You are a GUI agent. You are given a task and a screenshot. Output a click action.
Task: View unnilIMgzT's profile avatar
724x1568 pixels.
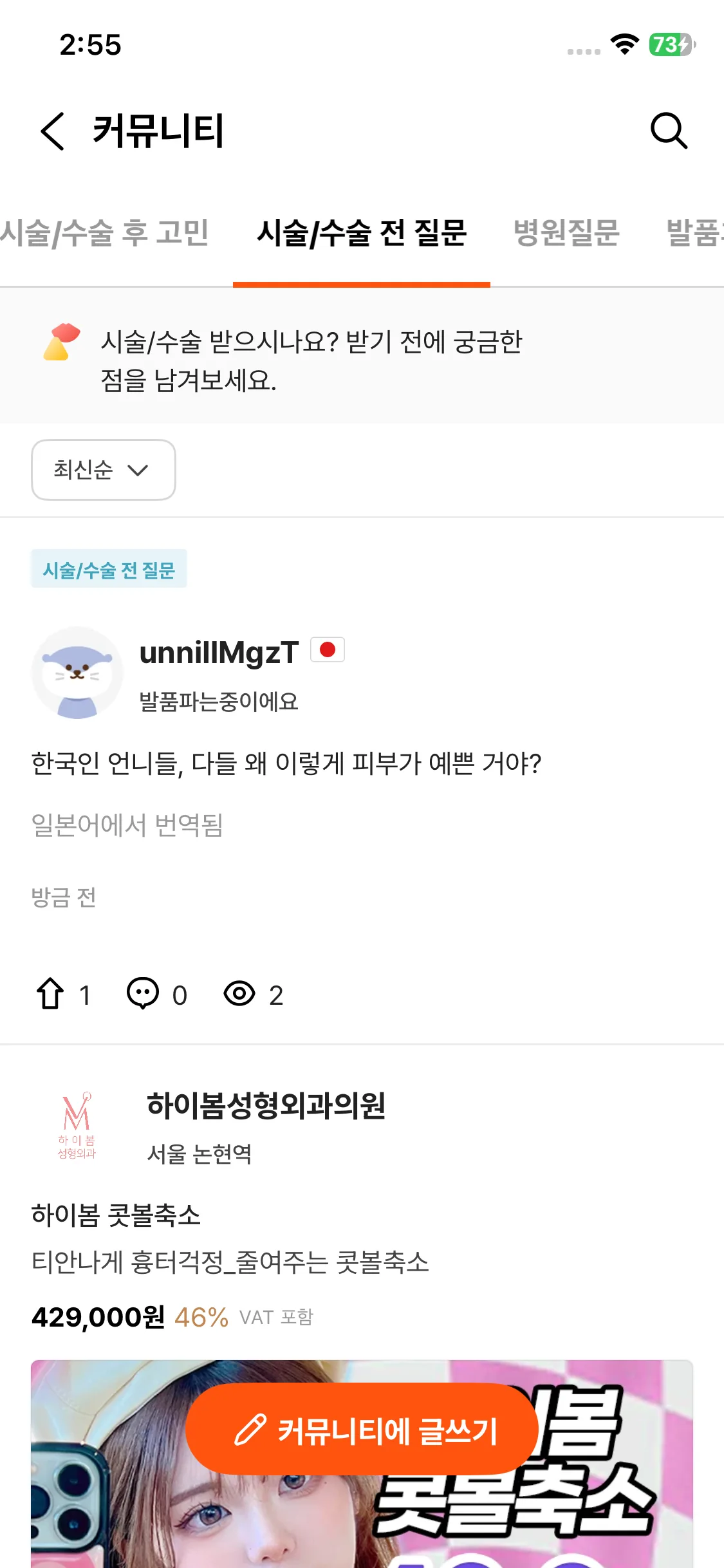pyautogui.click(x=77, y=673)
